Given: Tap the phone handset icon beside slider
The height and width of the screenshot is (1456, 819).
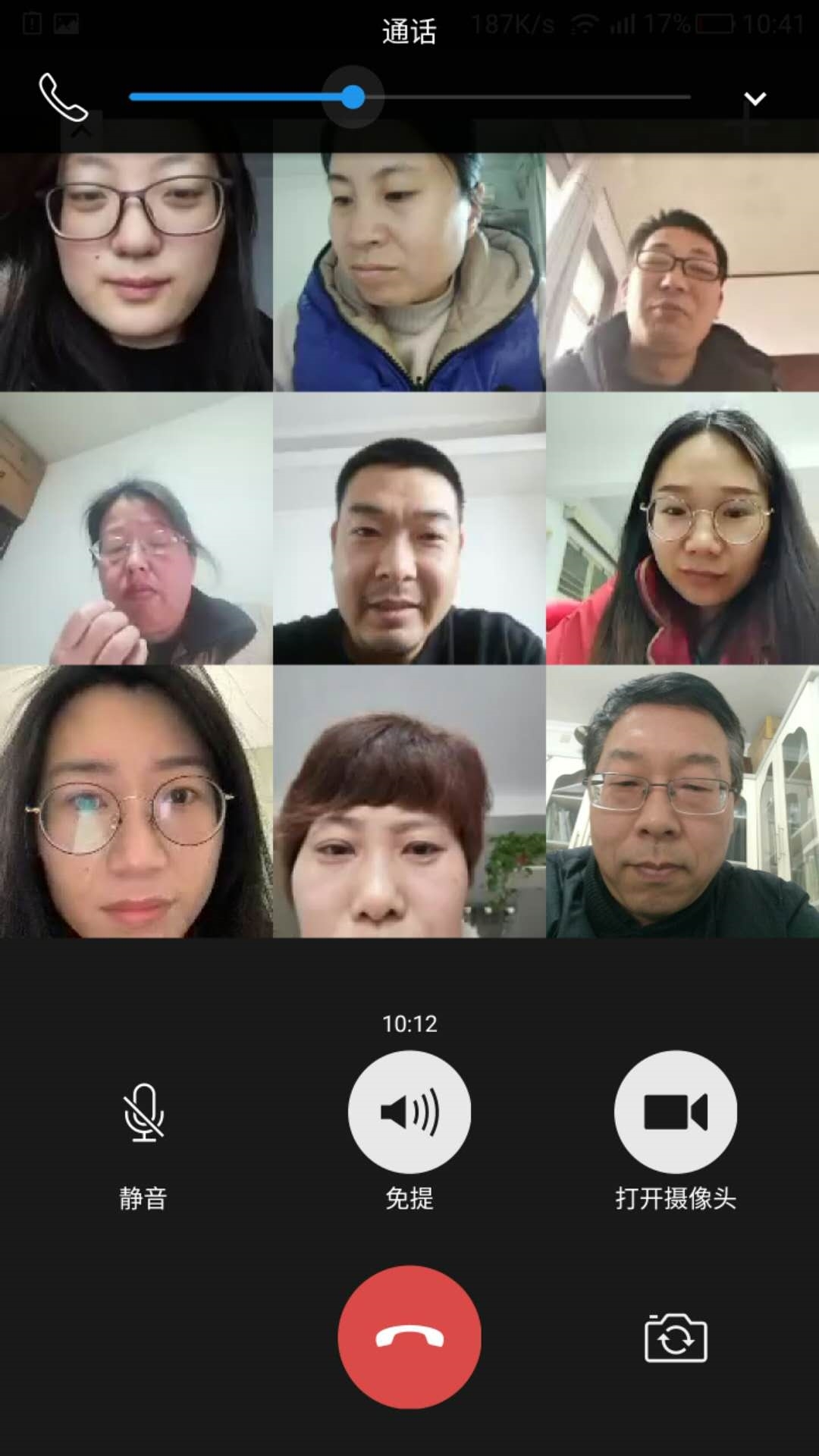Looking at the screenshot, I should coord(63,97).
